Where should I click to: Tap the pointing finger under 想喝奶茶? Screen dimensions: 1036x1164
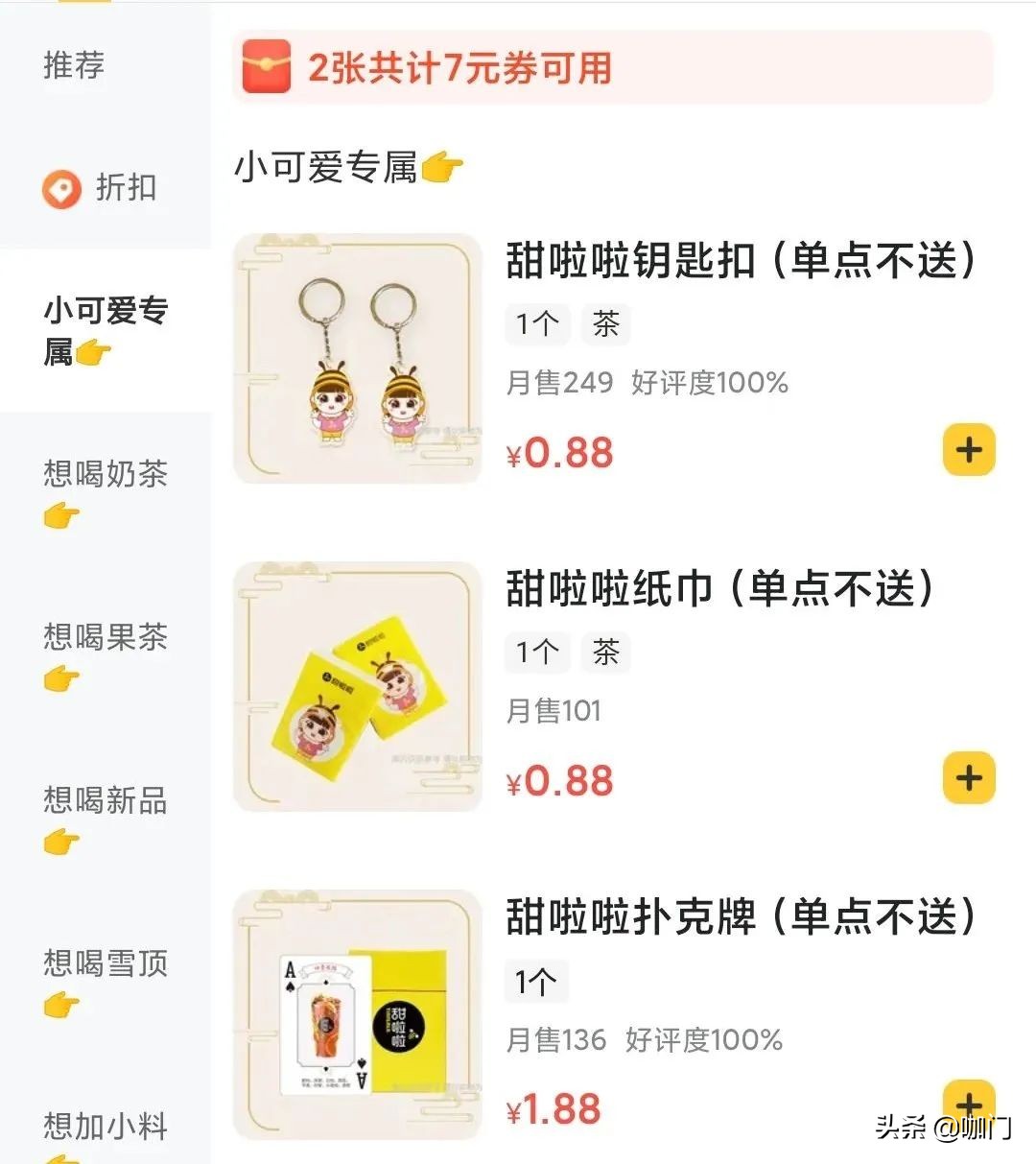click(x=59, y=515)
